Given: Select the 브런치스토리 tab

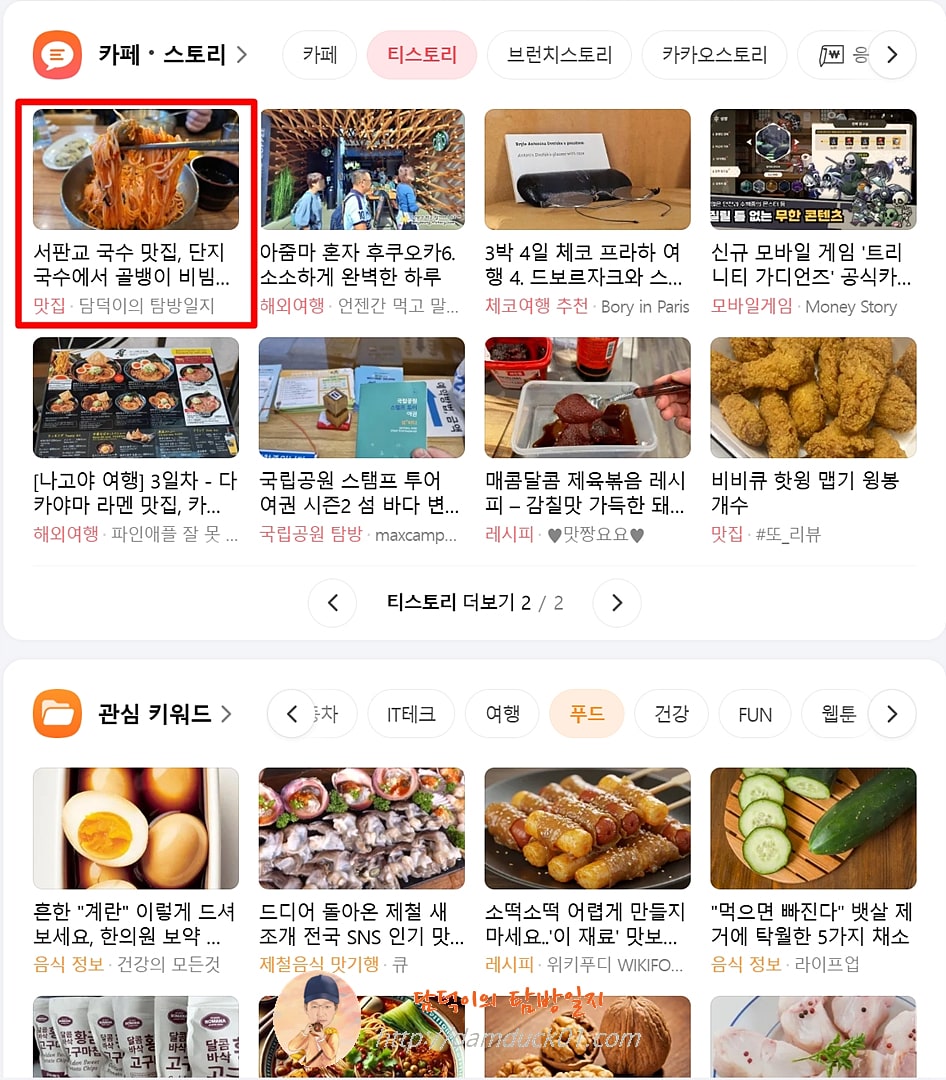Looking at the screenshot, I should pyautogui.click(x=559, y=55).
